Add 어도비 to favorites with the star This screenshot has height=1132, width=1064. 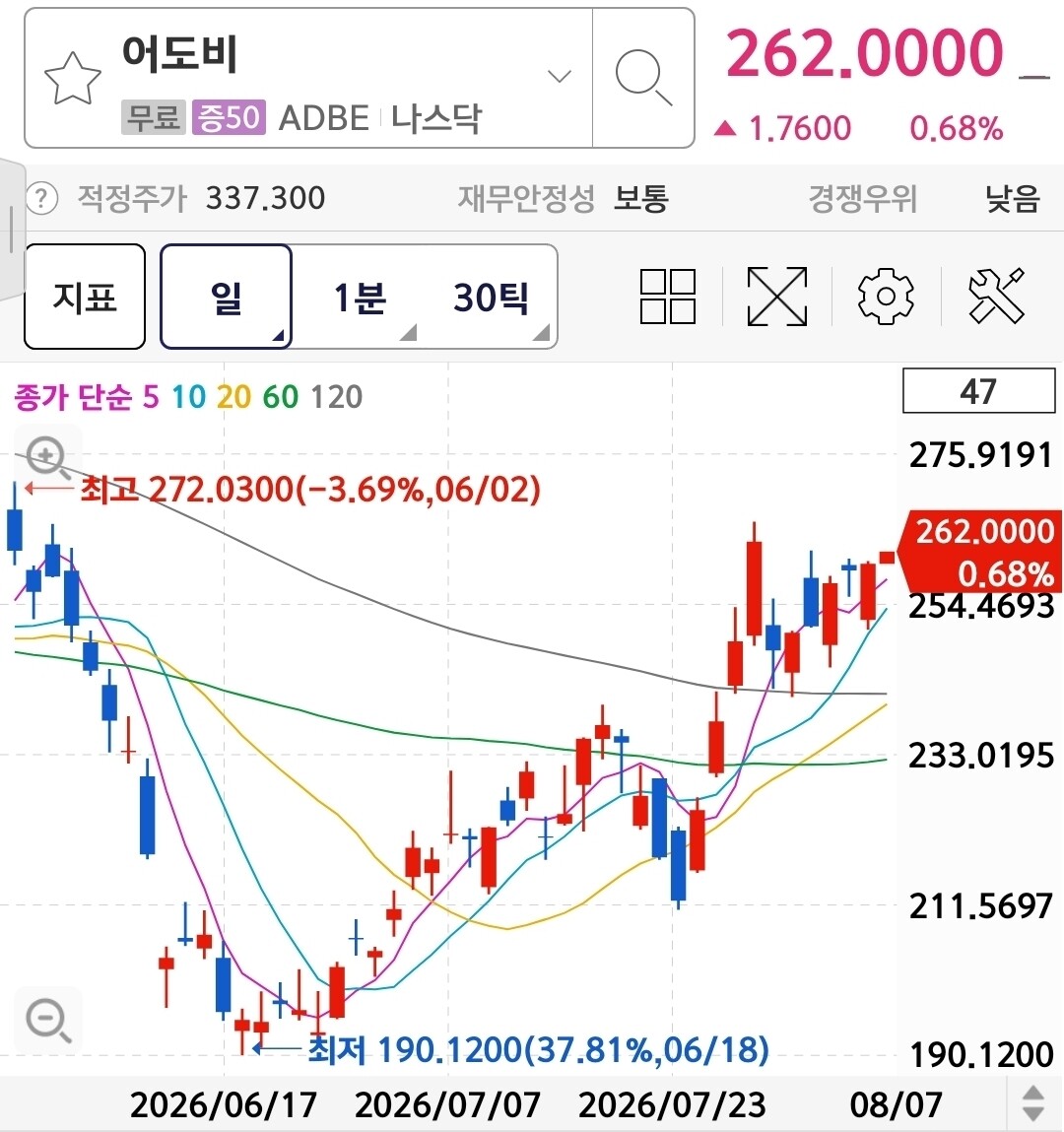(72, 79)
